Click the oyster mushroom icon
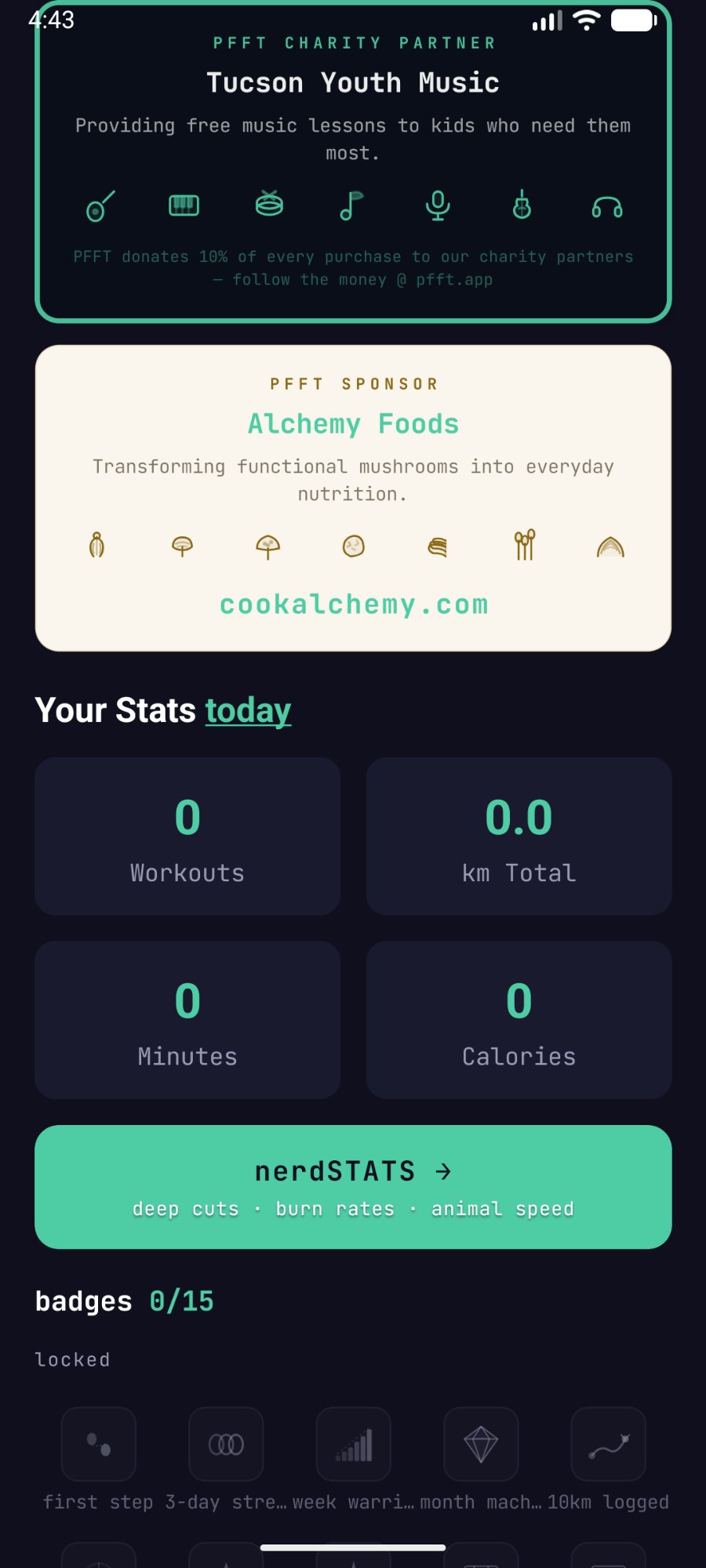706x1568 pixels. coord(351,547)
